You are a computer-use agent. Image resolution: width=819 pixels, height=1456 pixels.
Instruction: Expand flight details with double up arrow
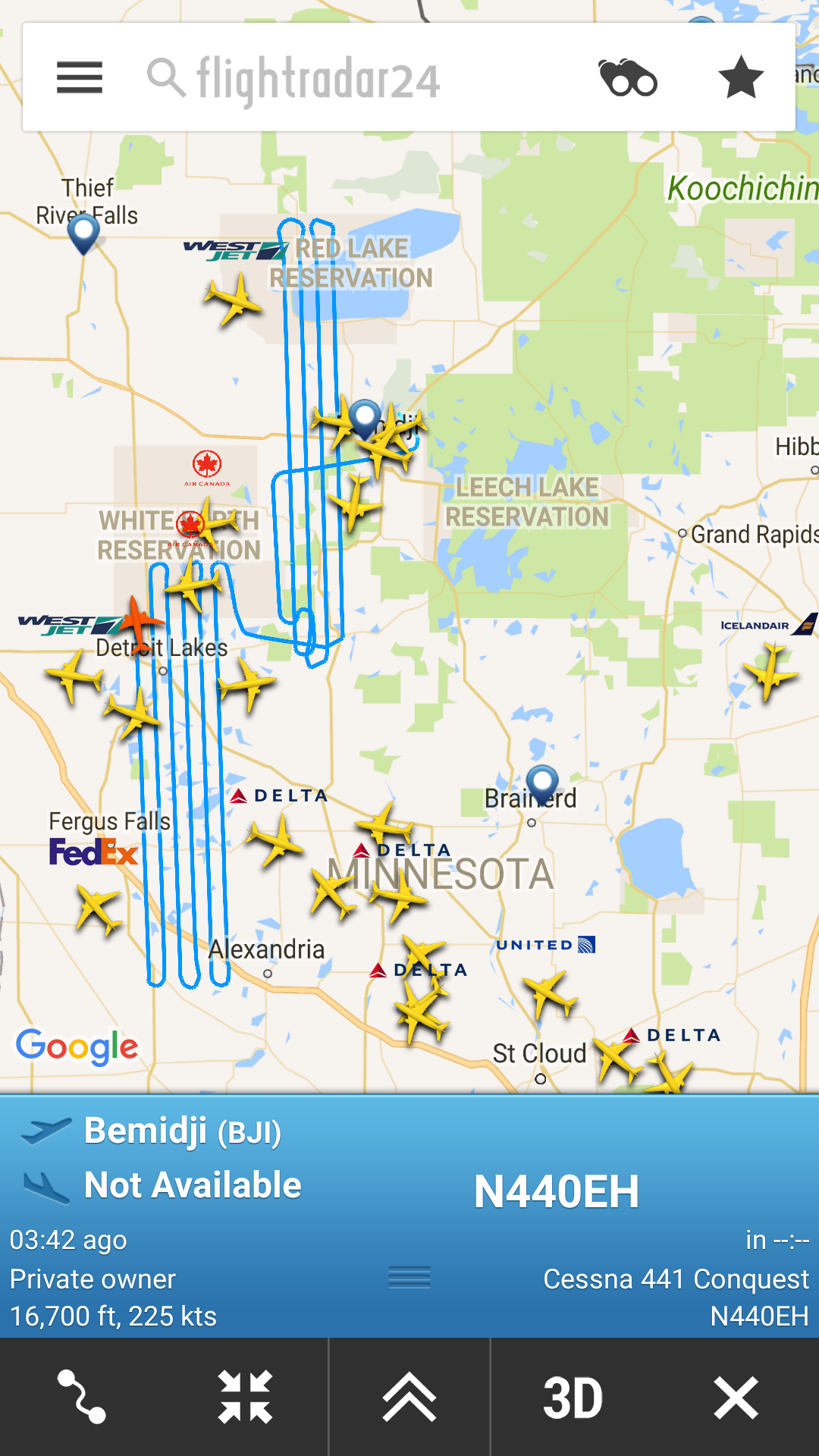point(409,1397)
